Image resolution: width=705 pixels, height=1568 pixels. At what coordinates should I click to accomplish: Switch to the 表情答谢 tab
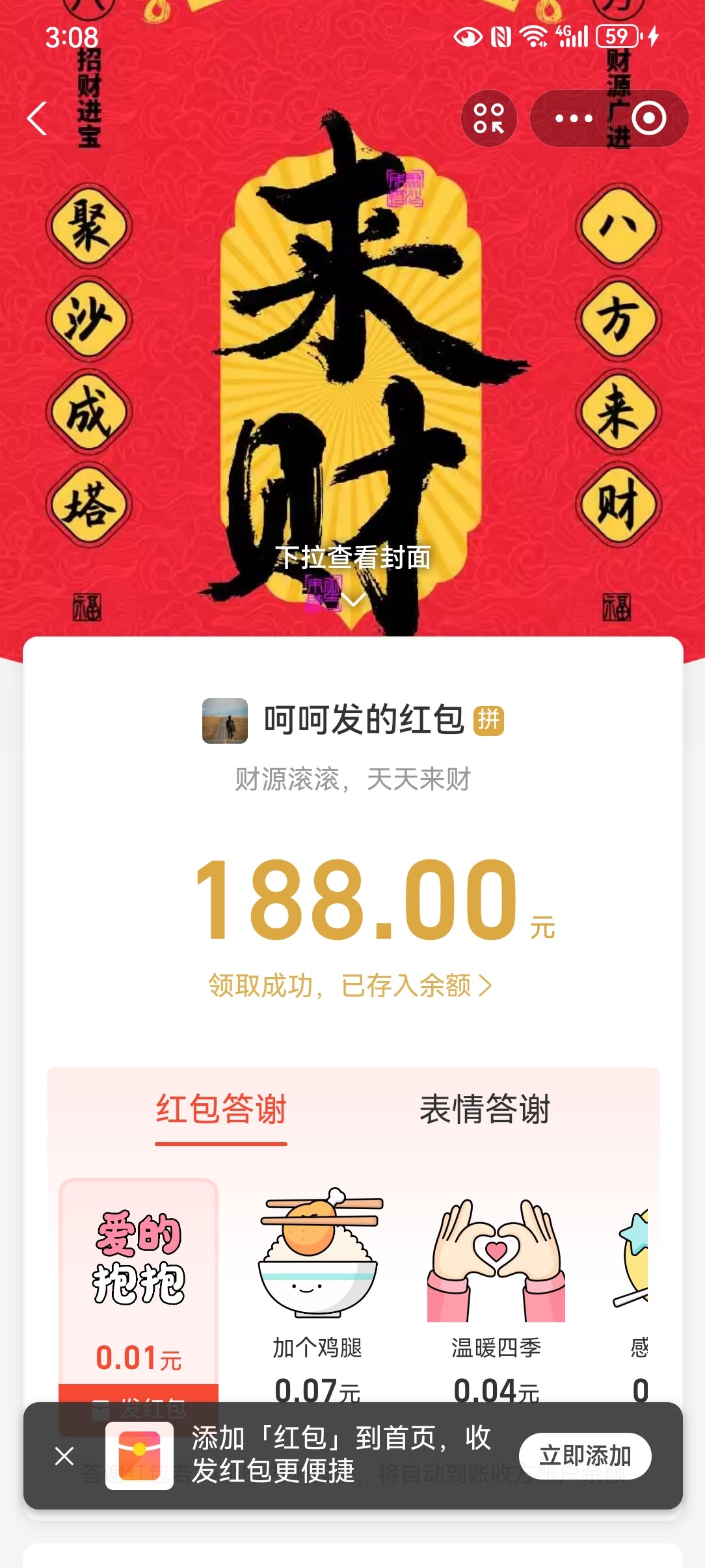point(485,1109)
